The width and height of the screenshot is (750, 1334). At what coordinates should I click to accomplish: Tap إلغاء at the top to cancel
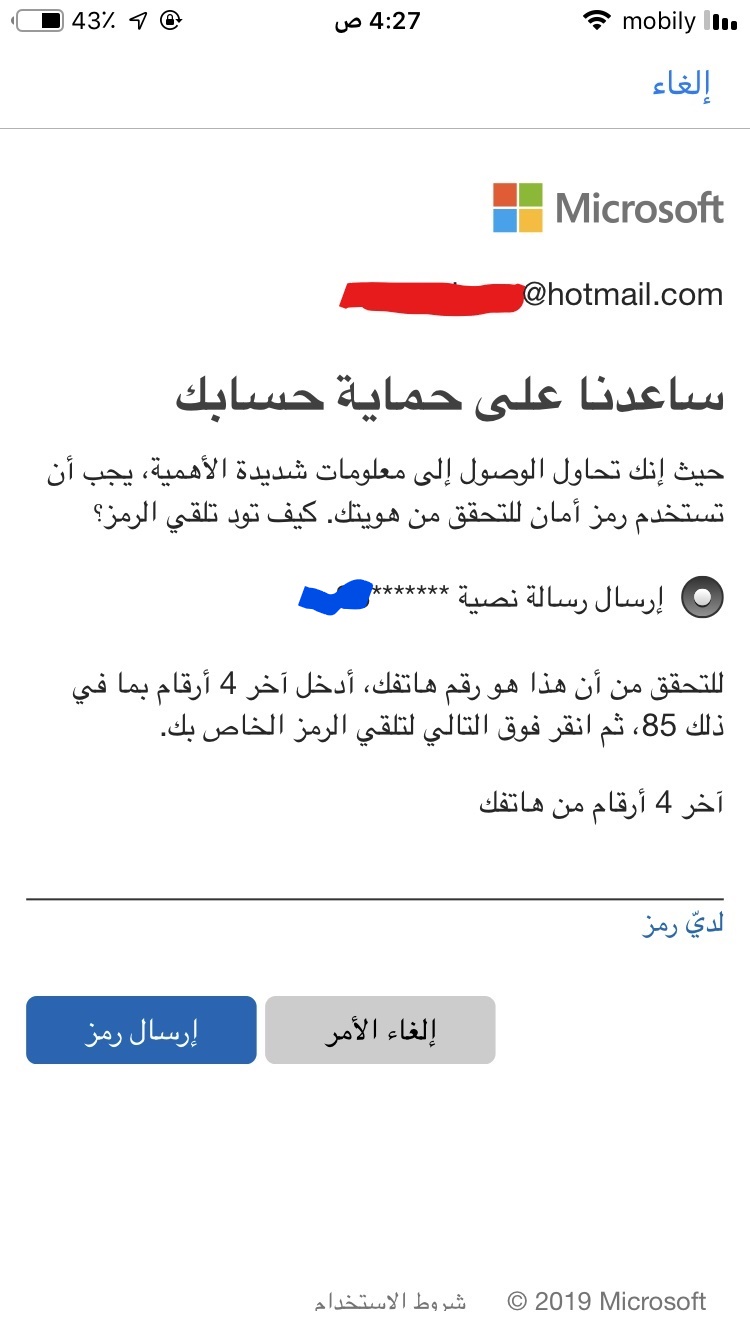tap(681, 85)
